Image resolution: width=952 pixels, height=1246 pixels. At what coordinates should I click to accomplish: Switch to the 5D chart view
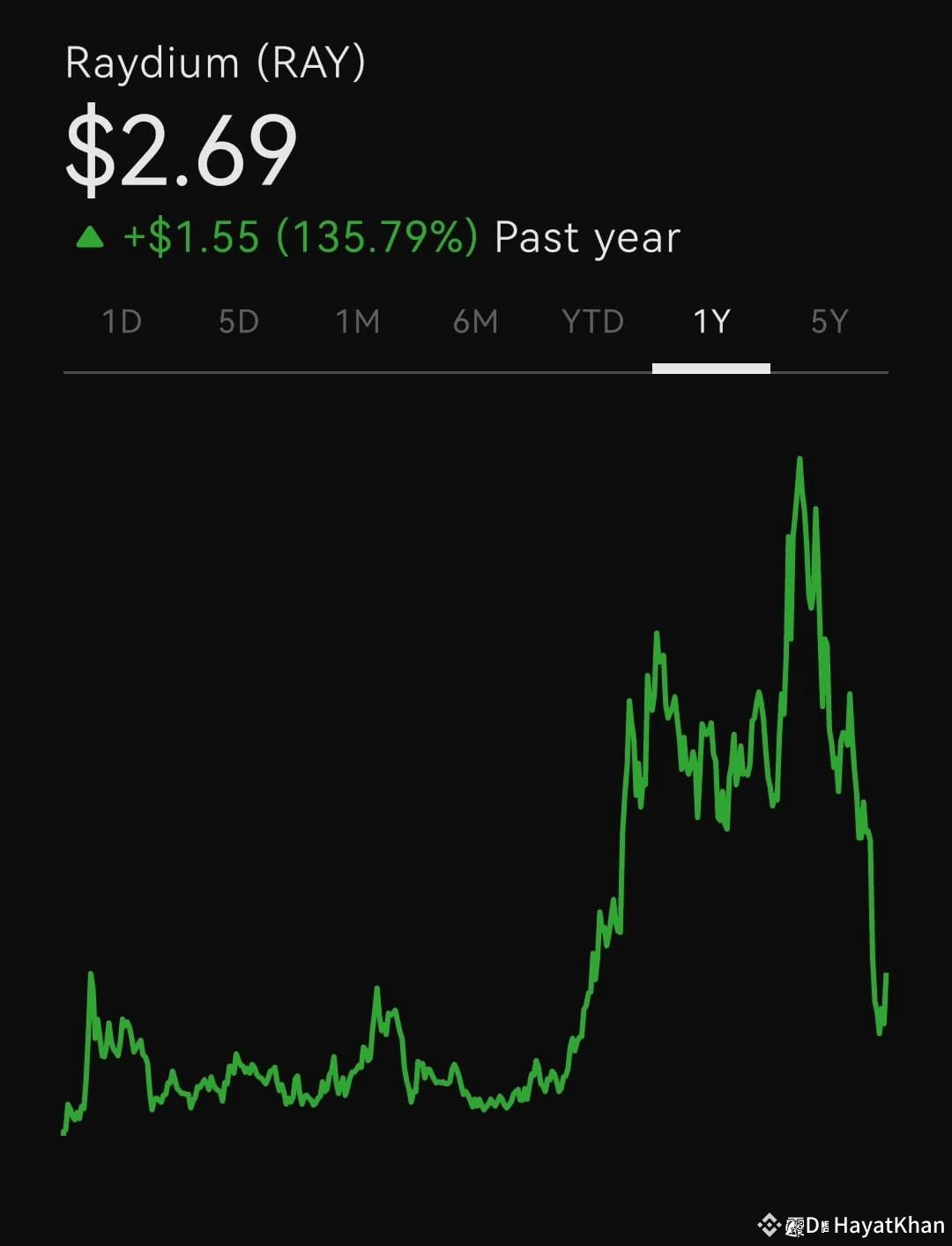pos(239,322)
